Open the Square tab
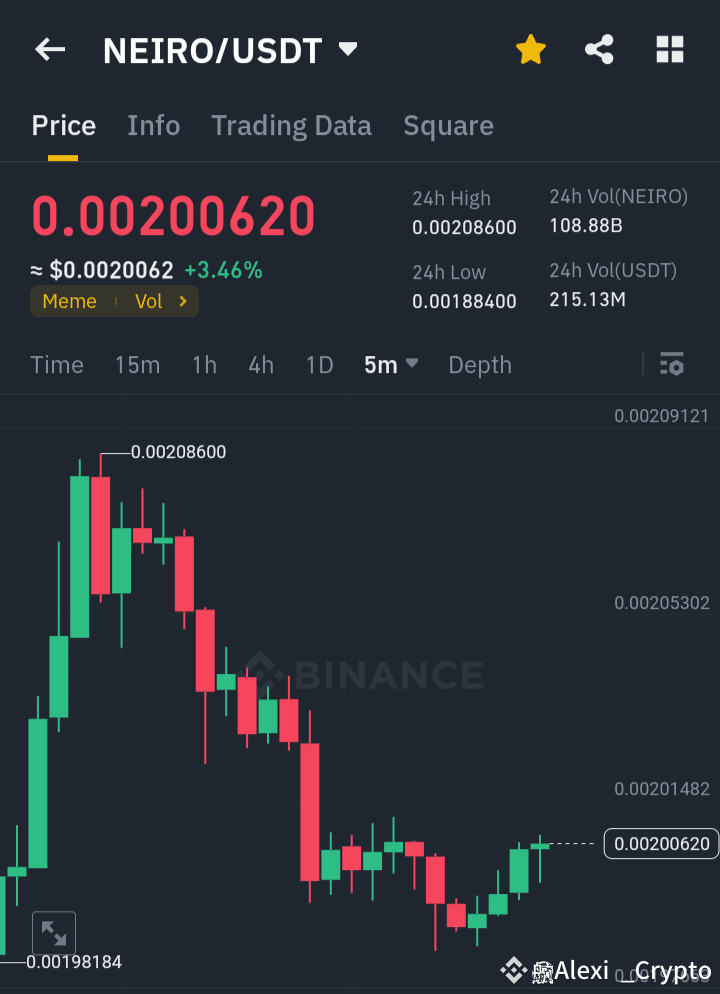The image size is (720, 994). [x=448, y=125]
